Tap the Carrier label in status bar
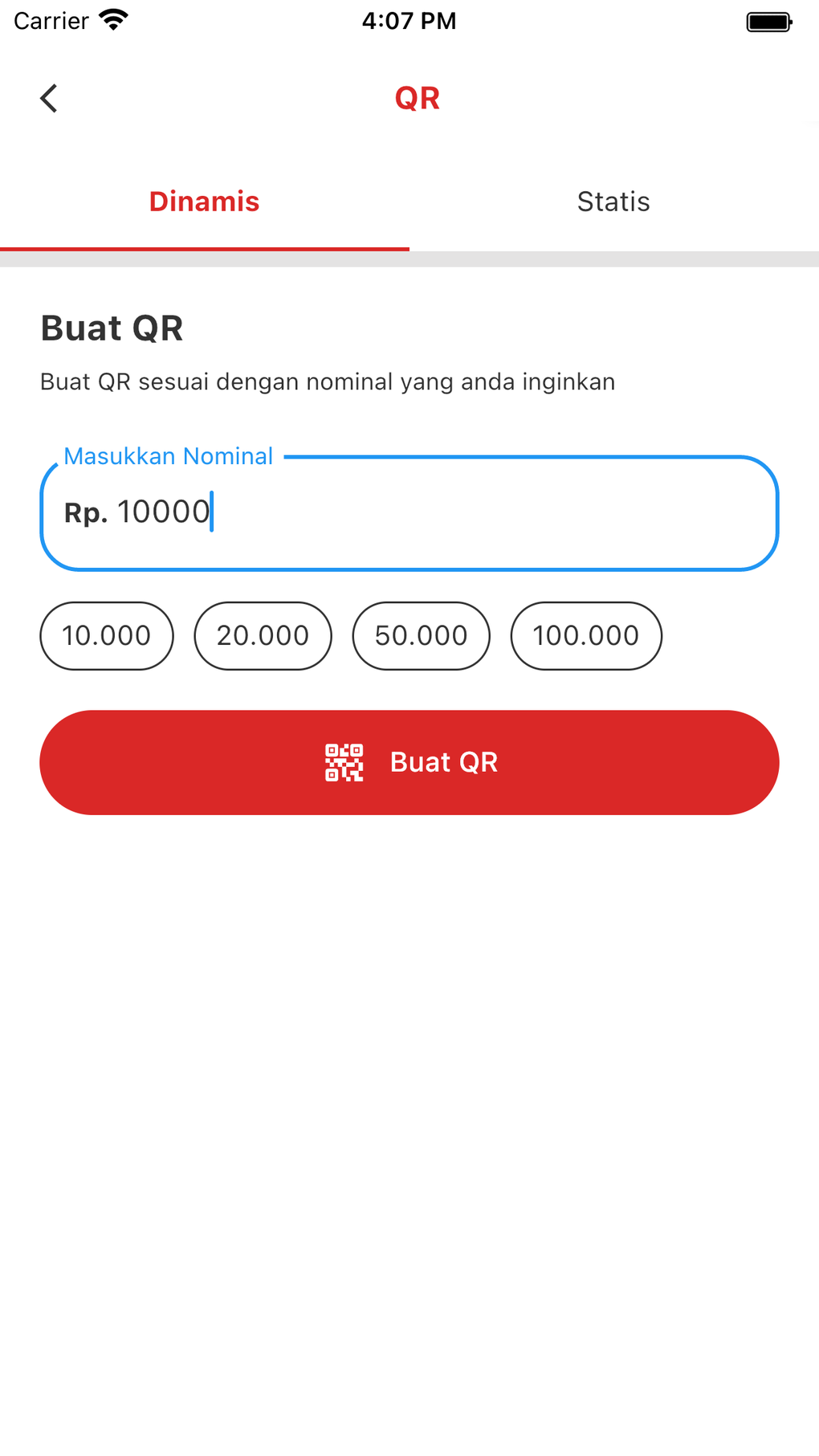Viewport: 819px width, 1456px height. click(50, 19)
